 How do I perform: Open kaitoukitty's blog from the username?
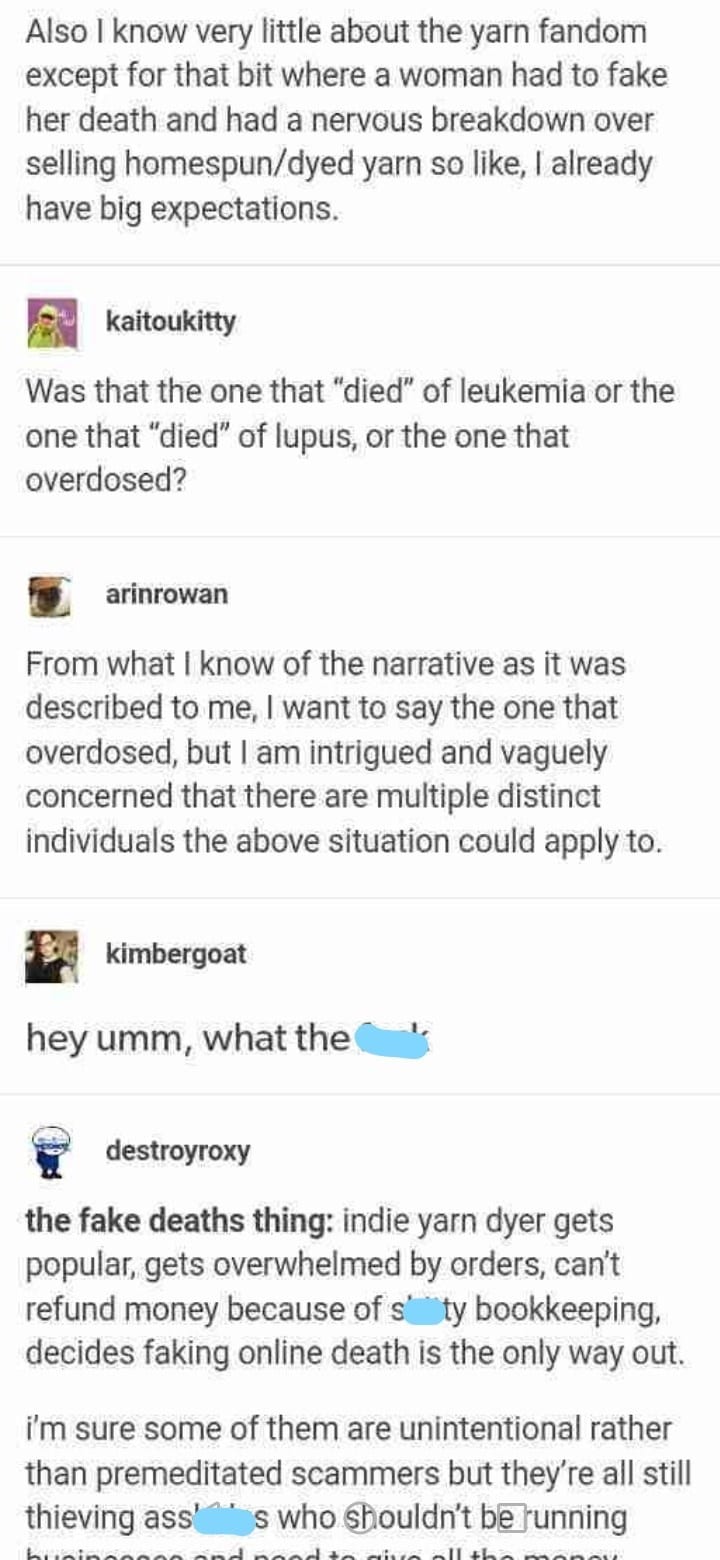pos(171,322)
